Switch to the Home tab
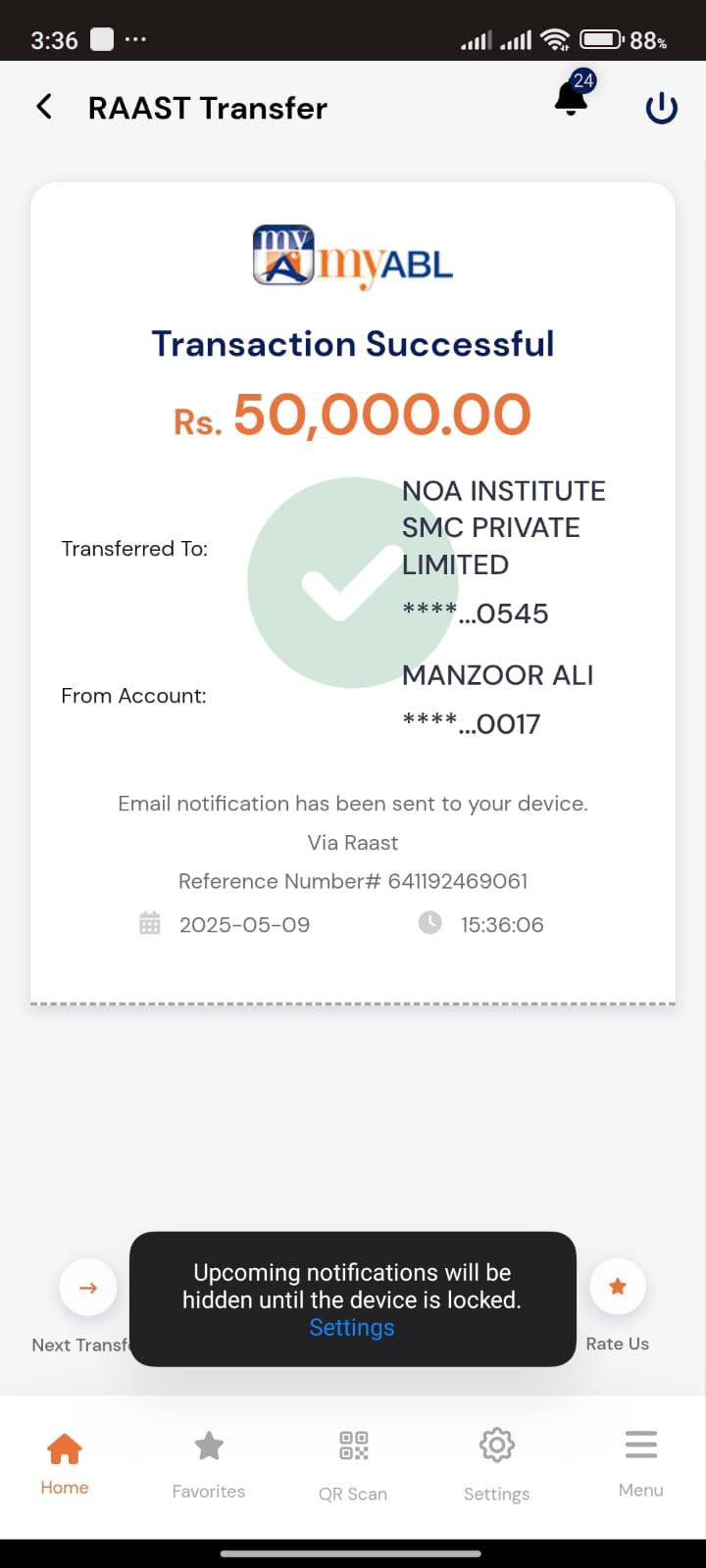This screenshot has width=706, height=1568. tap(65, 1462)
